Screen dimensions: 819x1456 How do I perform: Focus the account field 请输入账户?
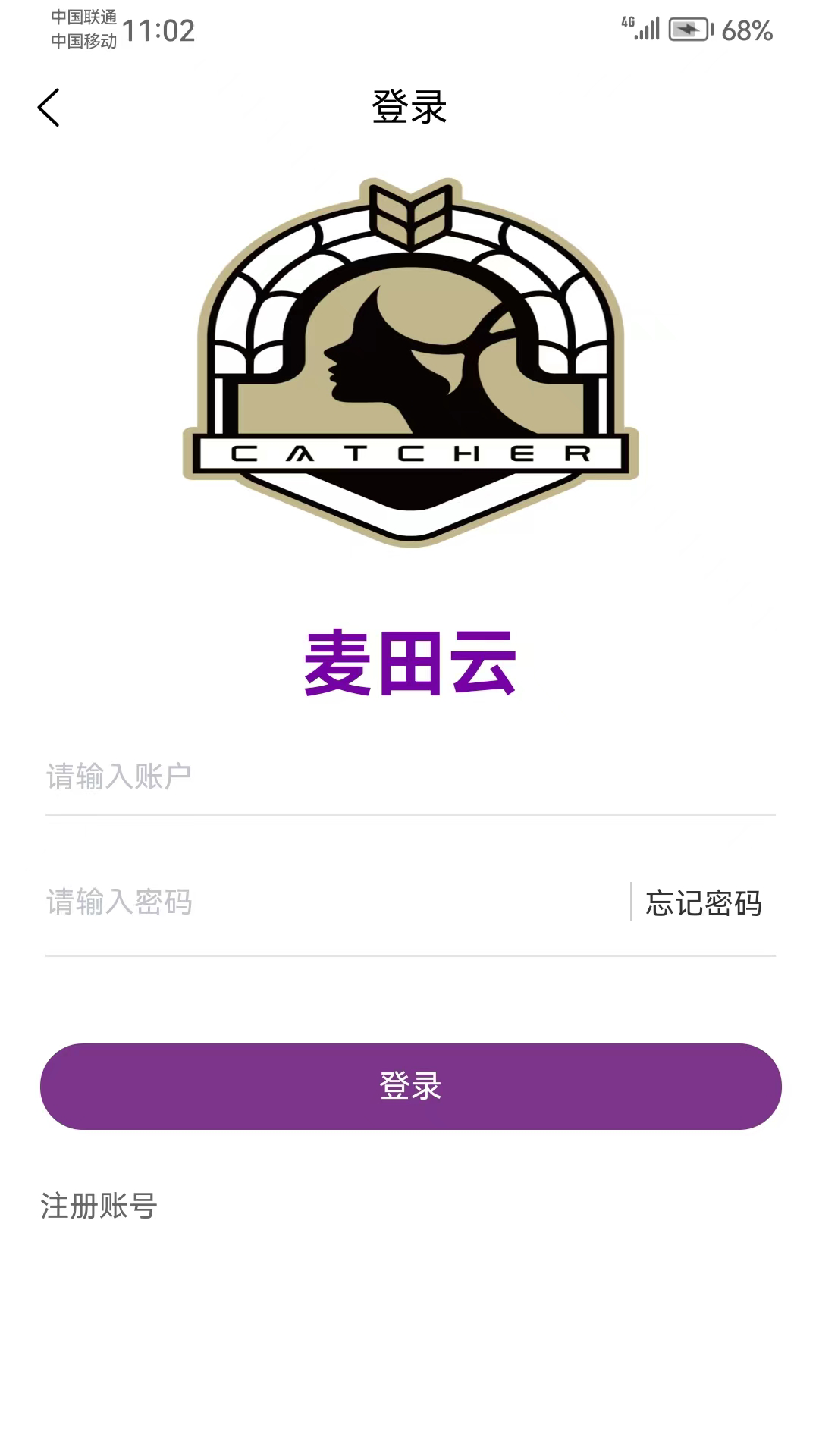(x=409, y=777)
